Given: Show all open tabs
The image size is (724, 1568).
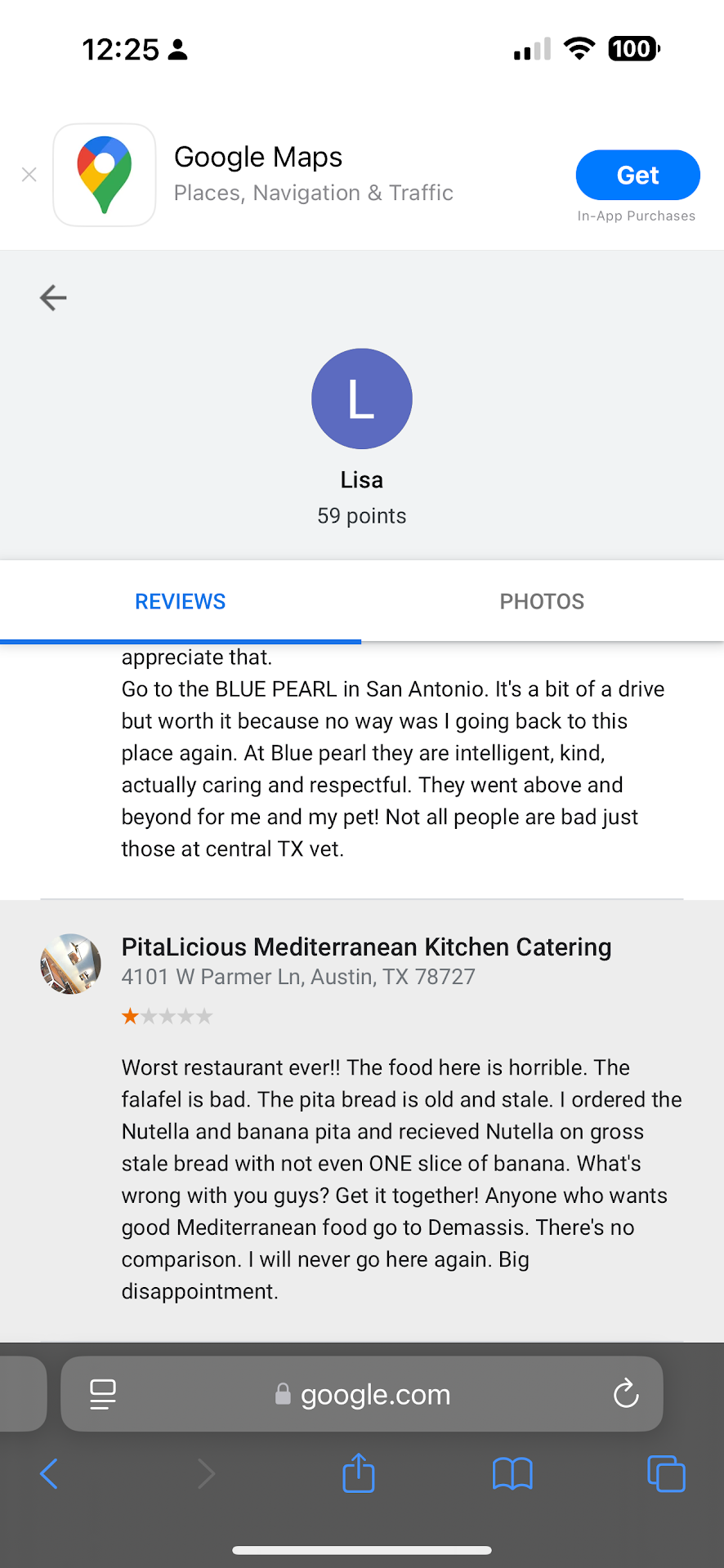Looking at the screenshot, I should pyautogui.click(x=666, y=1474).
